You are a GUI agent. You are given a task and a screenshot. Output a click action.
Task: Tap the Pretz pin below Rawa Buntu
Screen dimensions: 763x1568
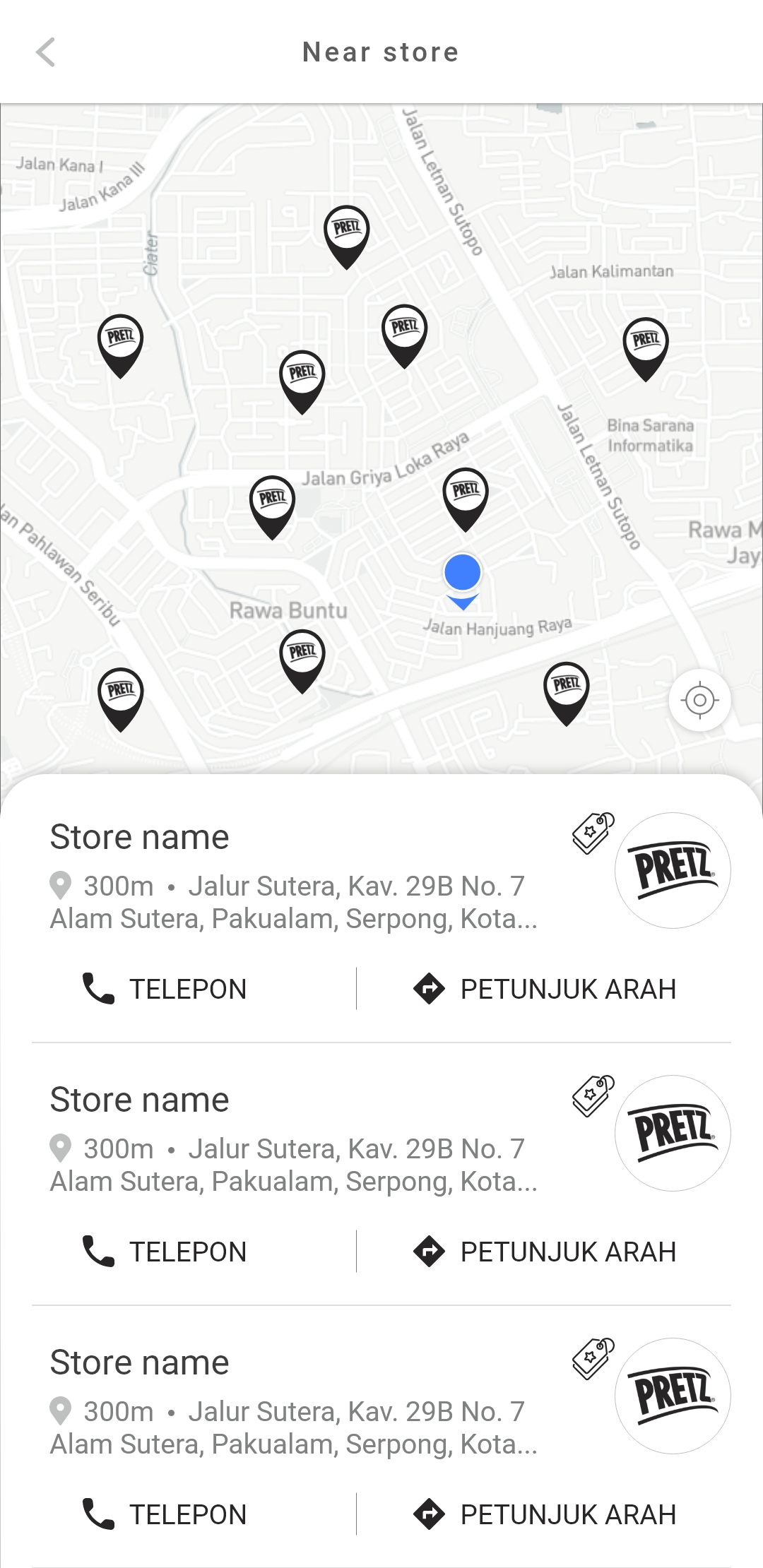[x=302, y=662]
